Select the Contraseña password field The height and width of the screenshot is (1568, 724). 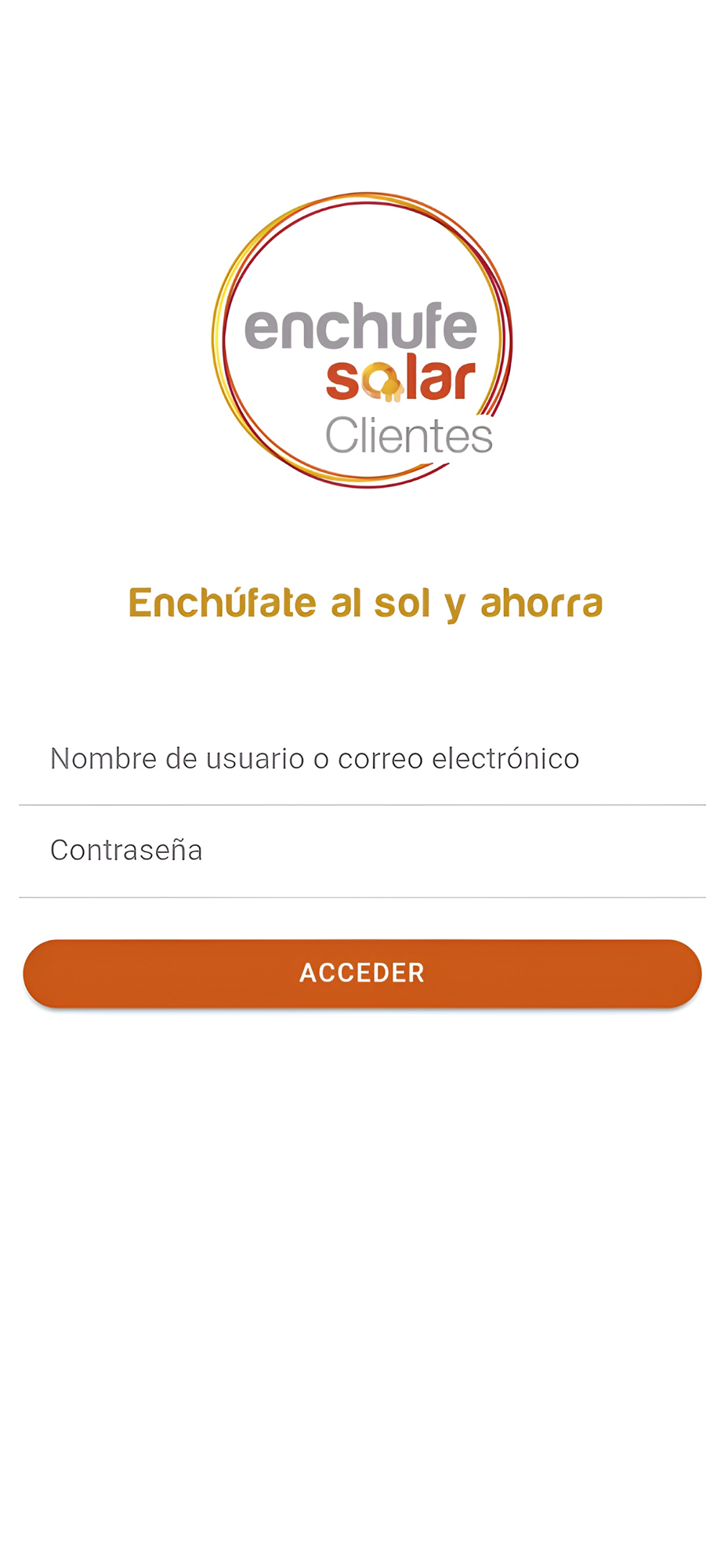click(362, 851)
